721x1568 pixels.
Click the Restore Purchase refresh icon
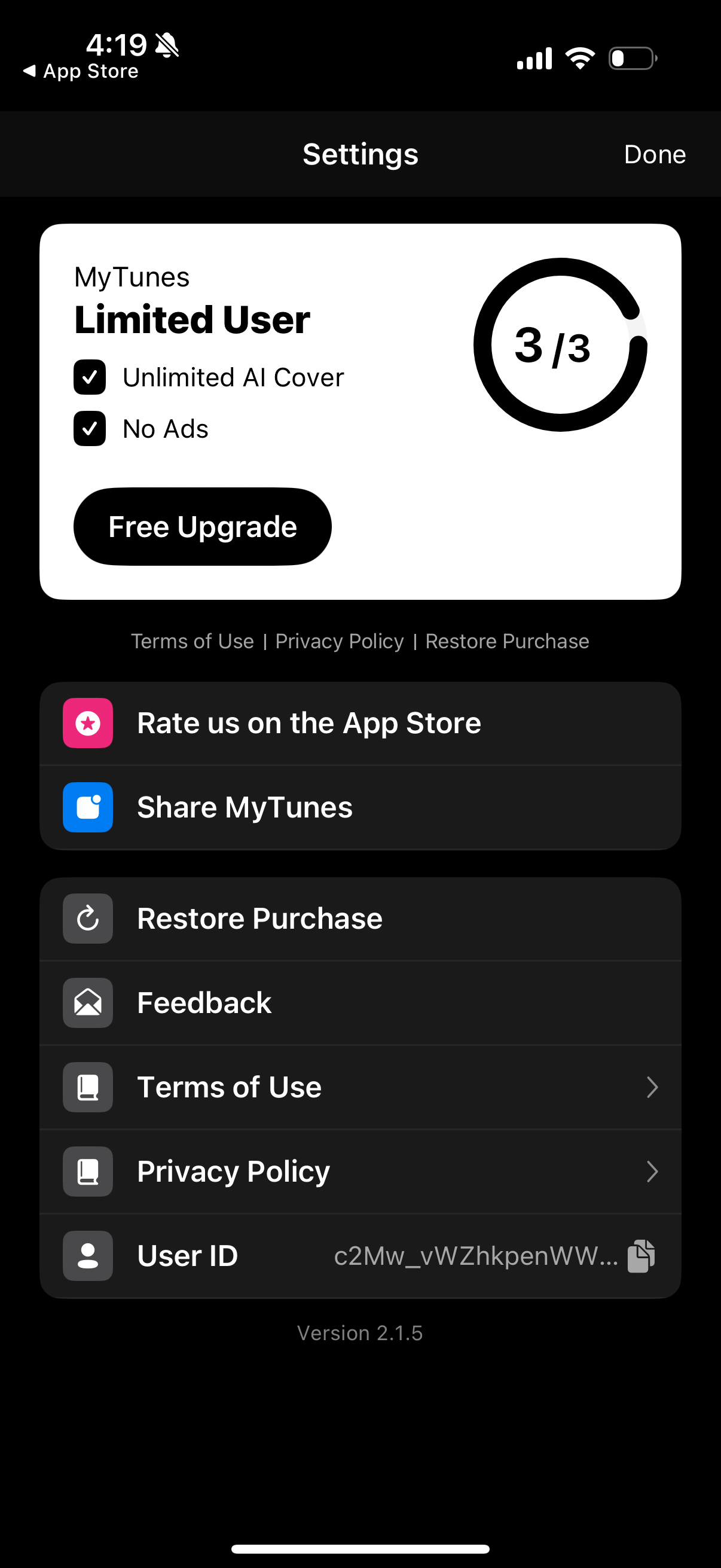click(88, 919)
